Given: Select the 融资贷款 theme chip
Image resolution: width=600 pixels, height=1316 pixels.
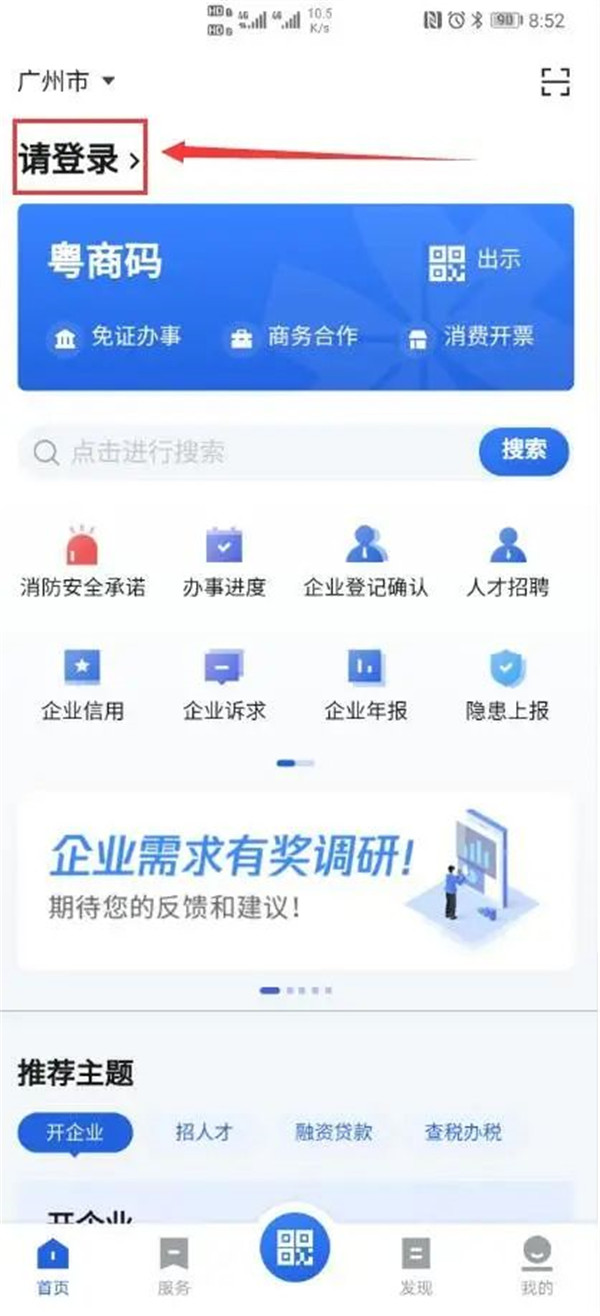Looking at the screenshot, I should pyautogui.click(x=333, y=1132).
